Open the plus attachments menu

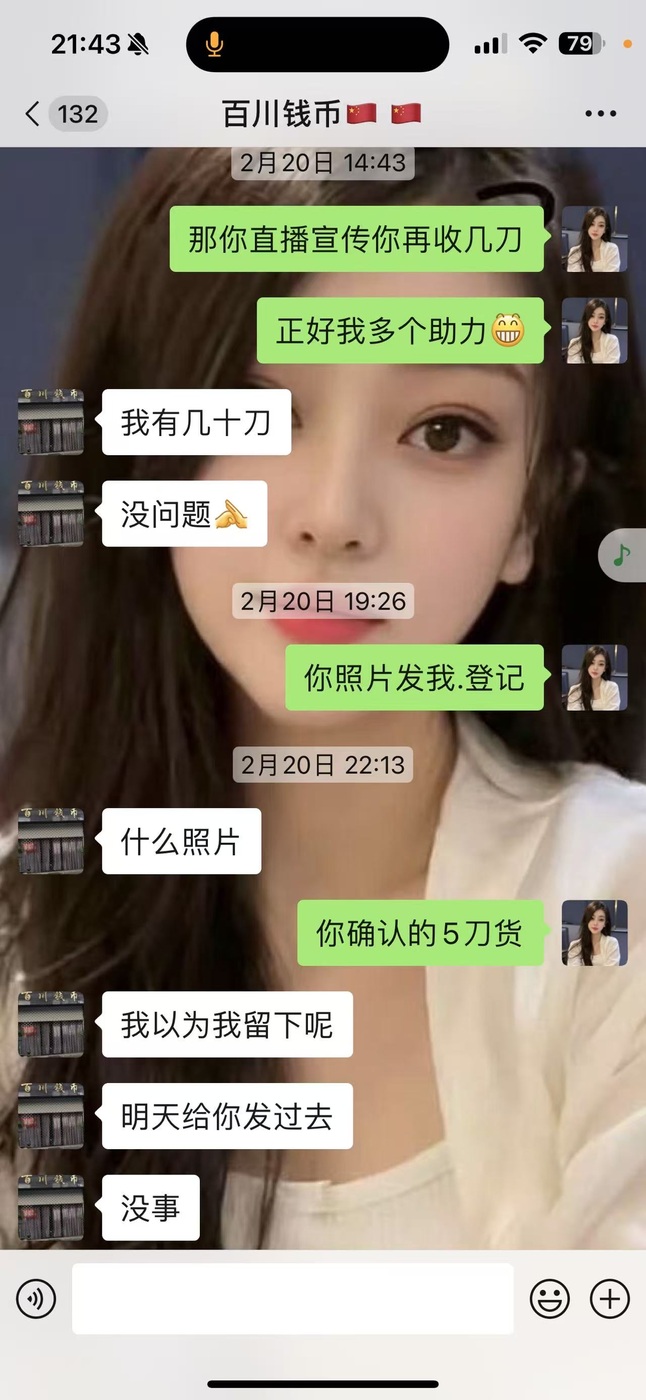click(x=610, y=1299)
